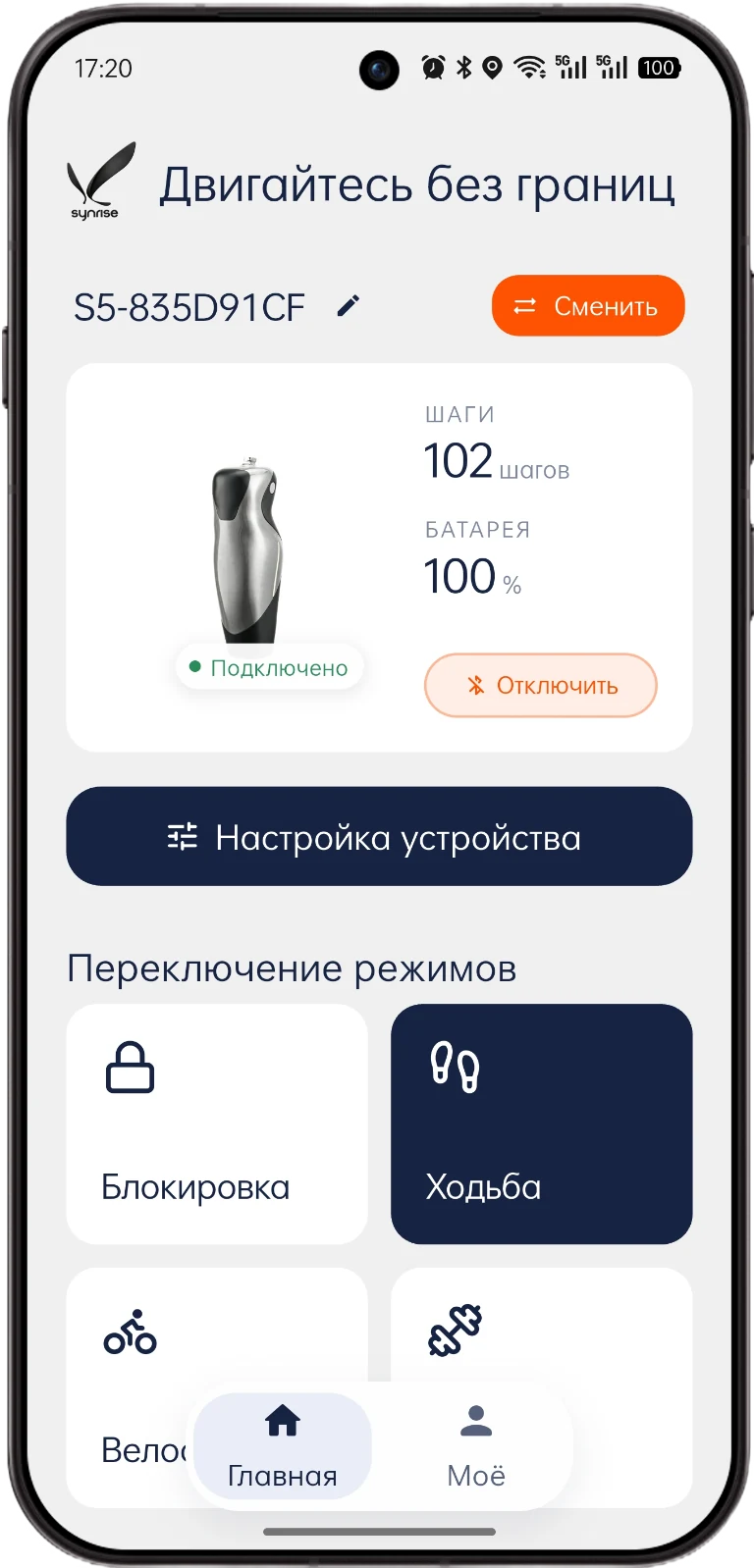The image size is (754, 1568).
Task: Switch to the Главная tab
Action: (283, 1445)
